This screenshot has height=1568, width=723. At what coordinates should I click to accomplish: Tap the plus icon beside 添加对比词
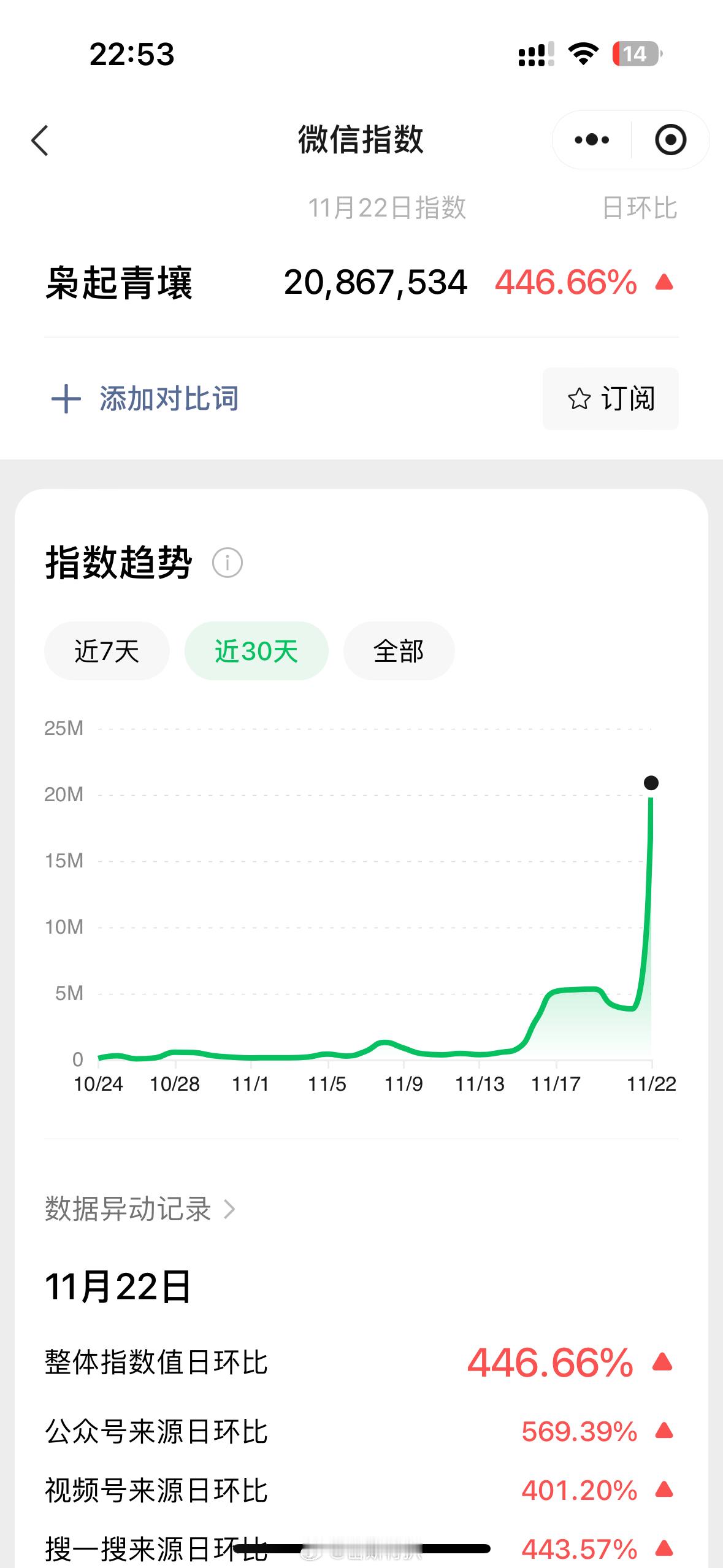tap(67, 398)
